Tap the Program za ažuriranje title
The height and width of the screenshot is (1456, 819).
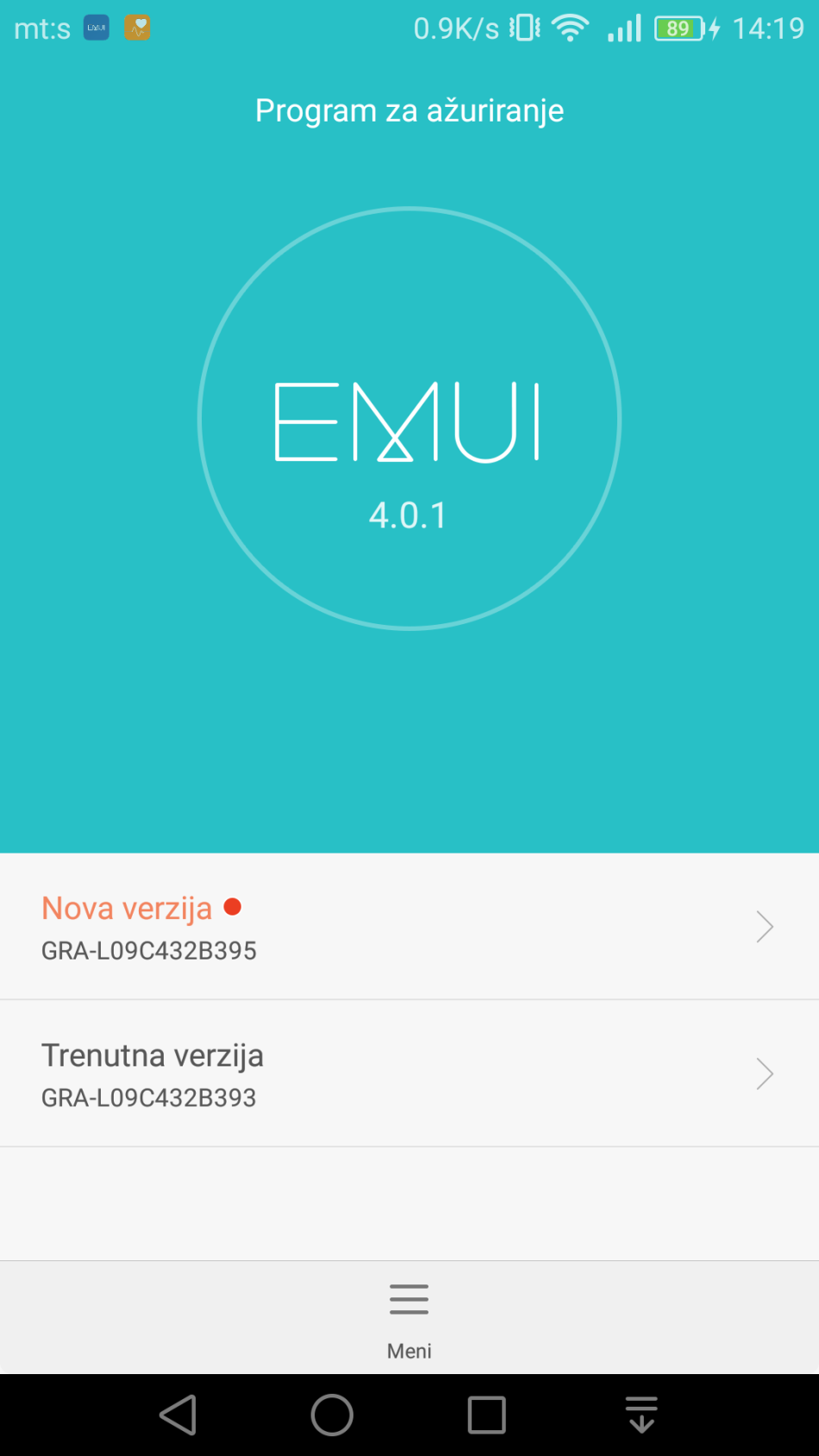pos(409,109)
